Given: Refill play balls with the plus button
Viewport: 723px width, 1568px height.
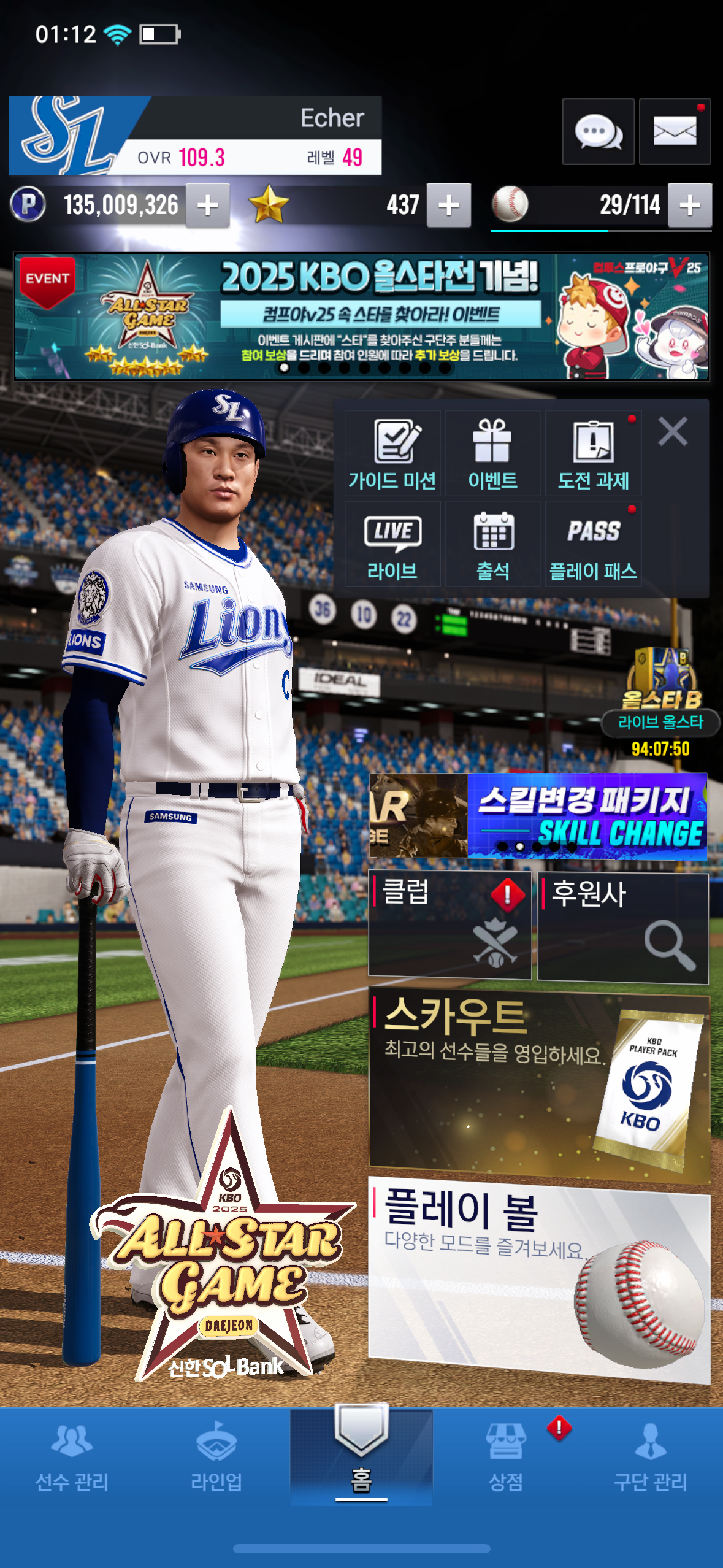Looking at the screenshot, I should [690, 206].
